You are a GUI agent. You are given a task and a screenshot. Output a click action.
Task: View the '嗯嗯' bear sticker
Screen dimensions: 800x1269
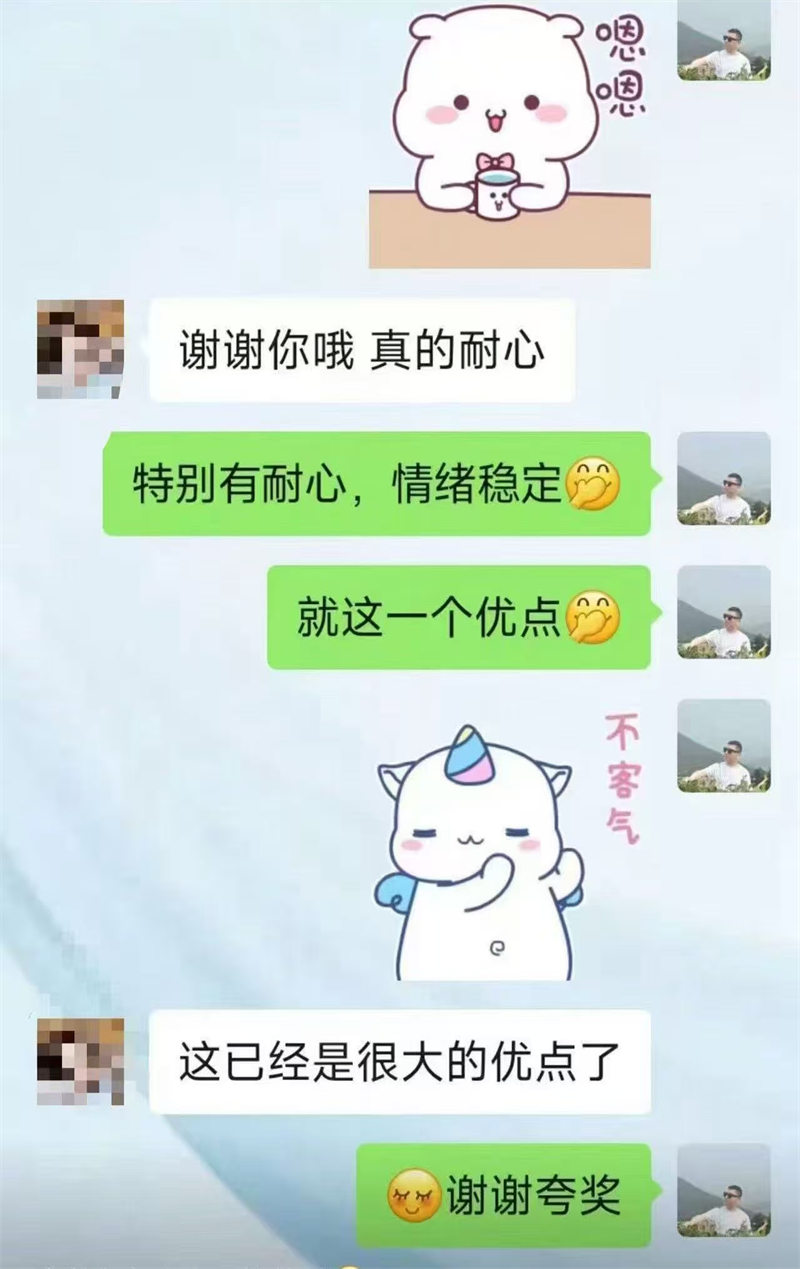510,135
